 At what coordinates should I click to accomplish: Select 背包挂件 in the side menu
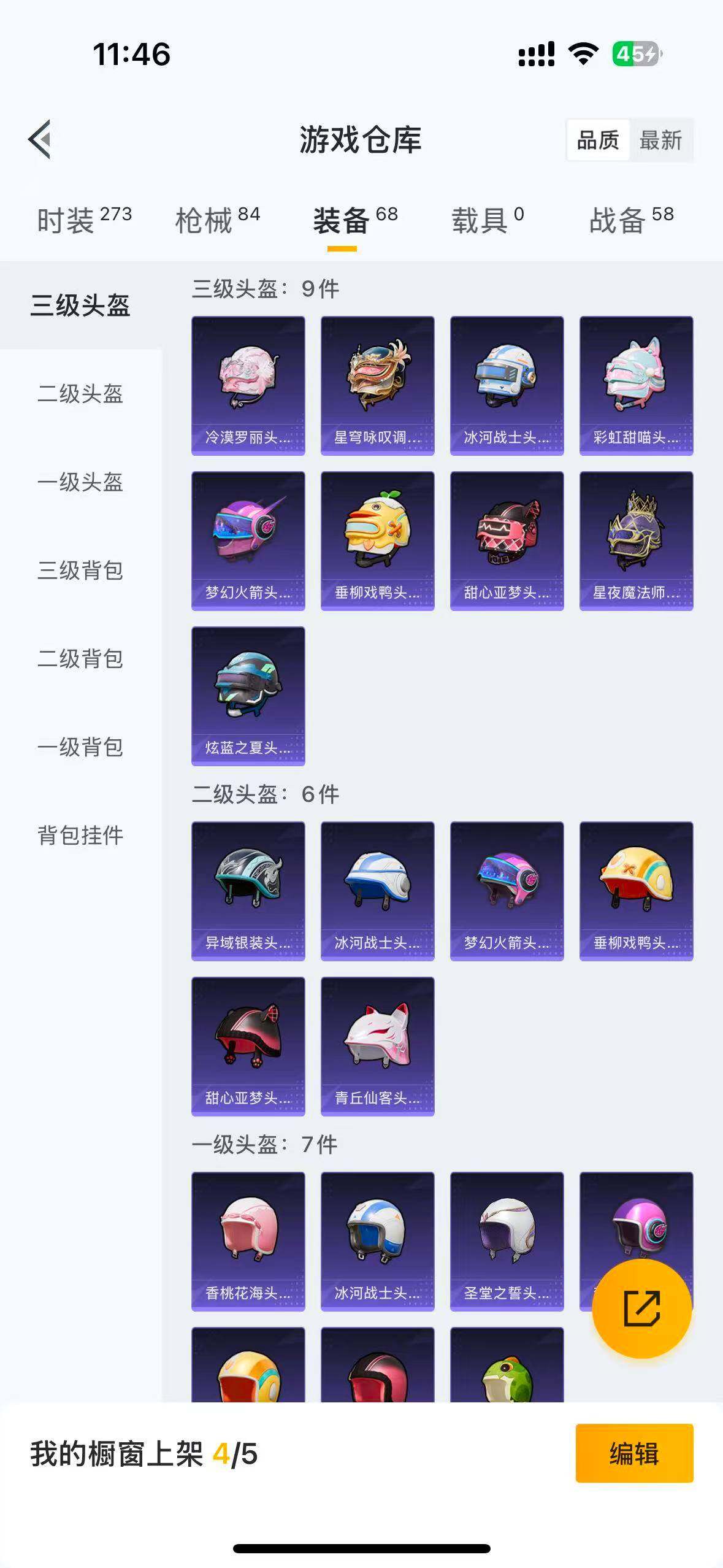(x=80, y=836)
